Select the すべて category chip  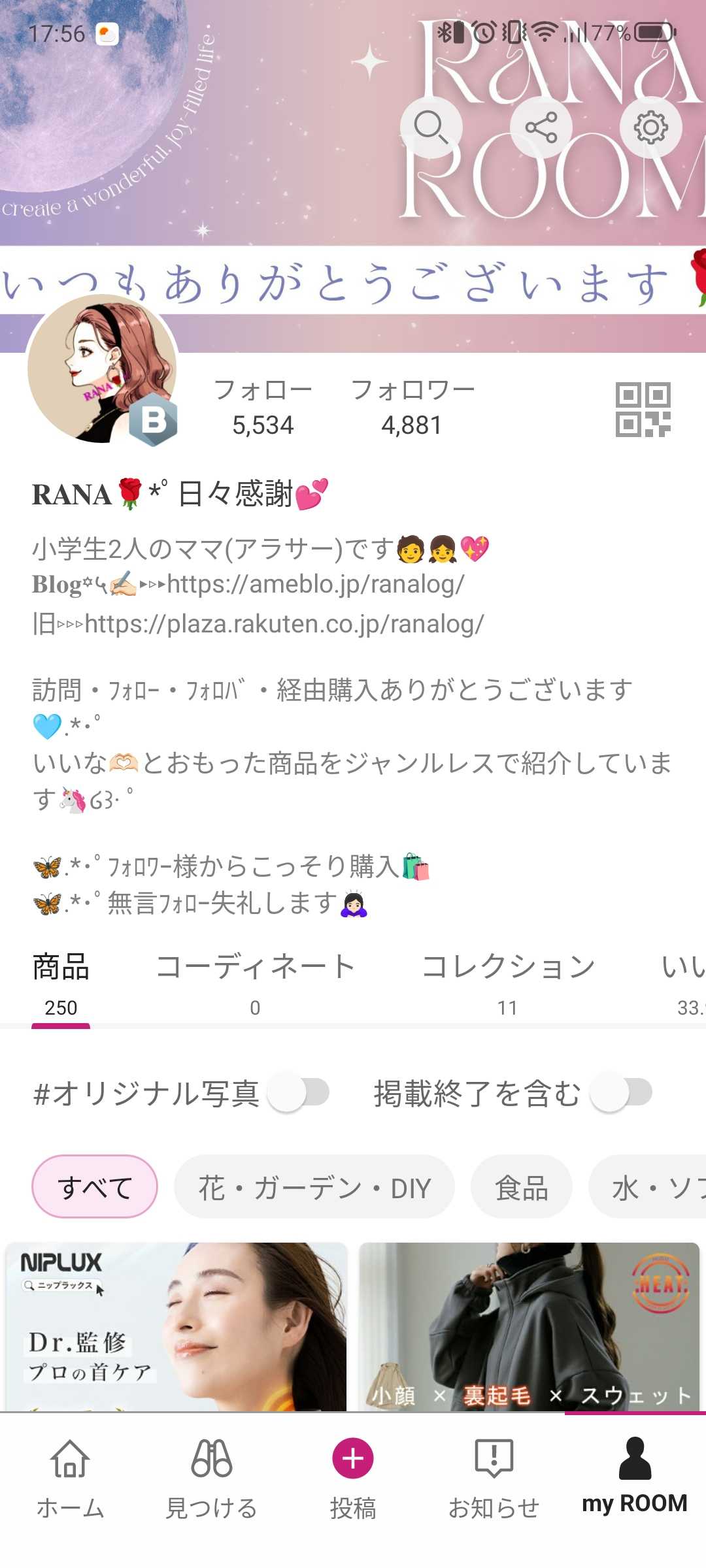(x=95, y=1187)
